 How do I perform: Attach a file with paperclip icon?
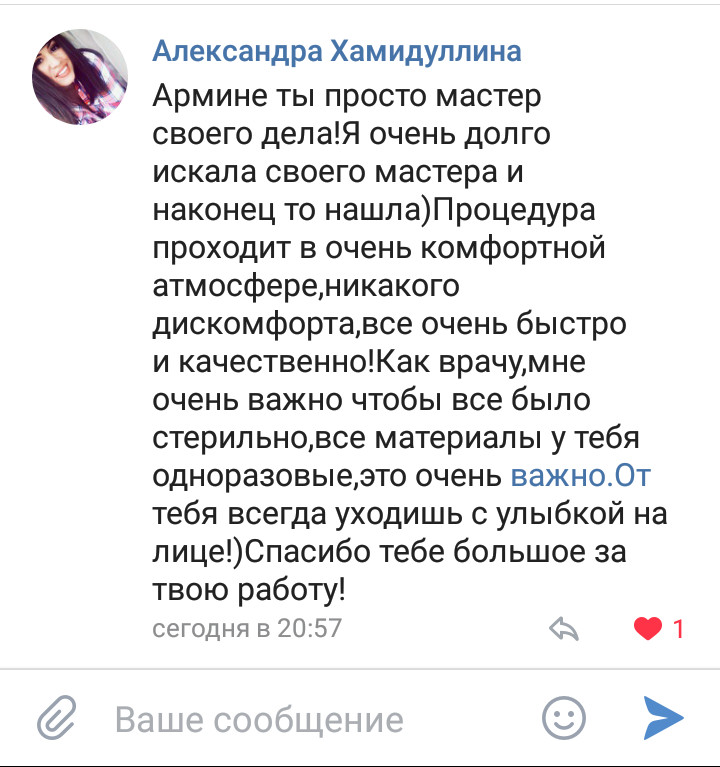tap(58, 718)
